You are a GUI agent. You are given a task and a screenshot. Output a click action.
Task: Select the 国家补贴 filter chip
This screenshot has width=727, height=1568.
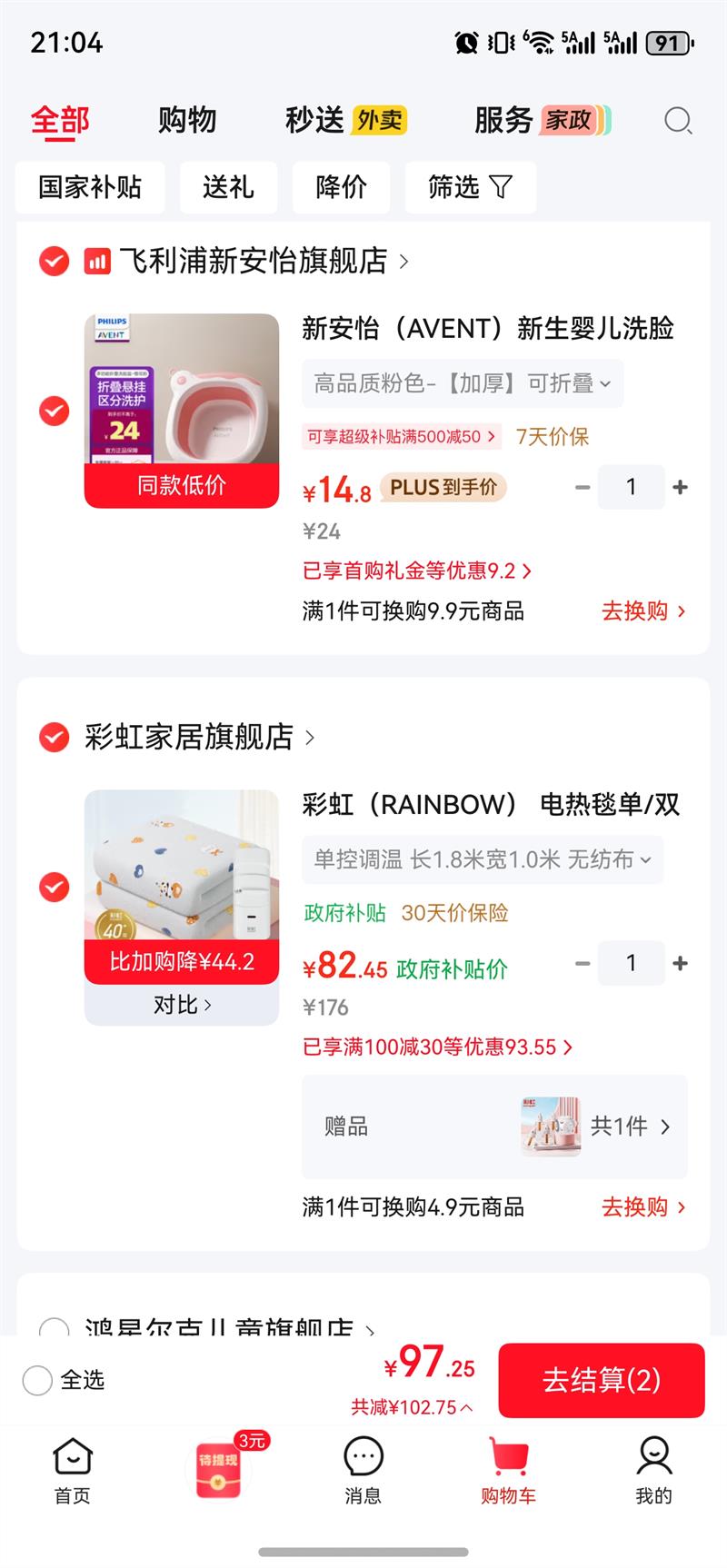(90, 187)
